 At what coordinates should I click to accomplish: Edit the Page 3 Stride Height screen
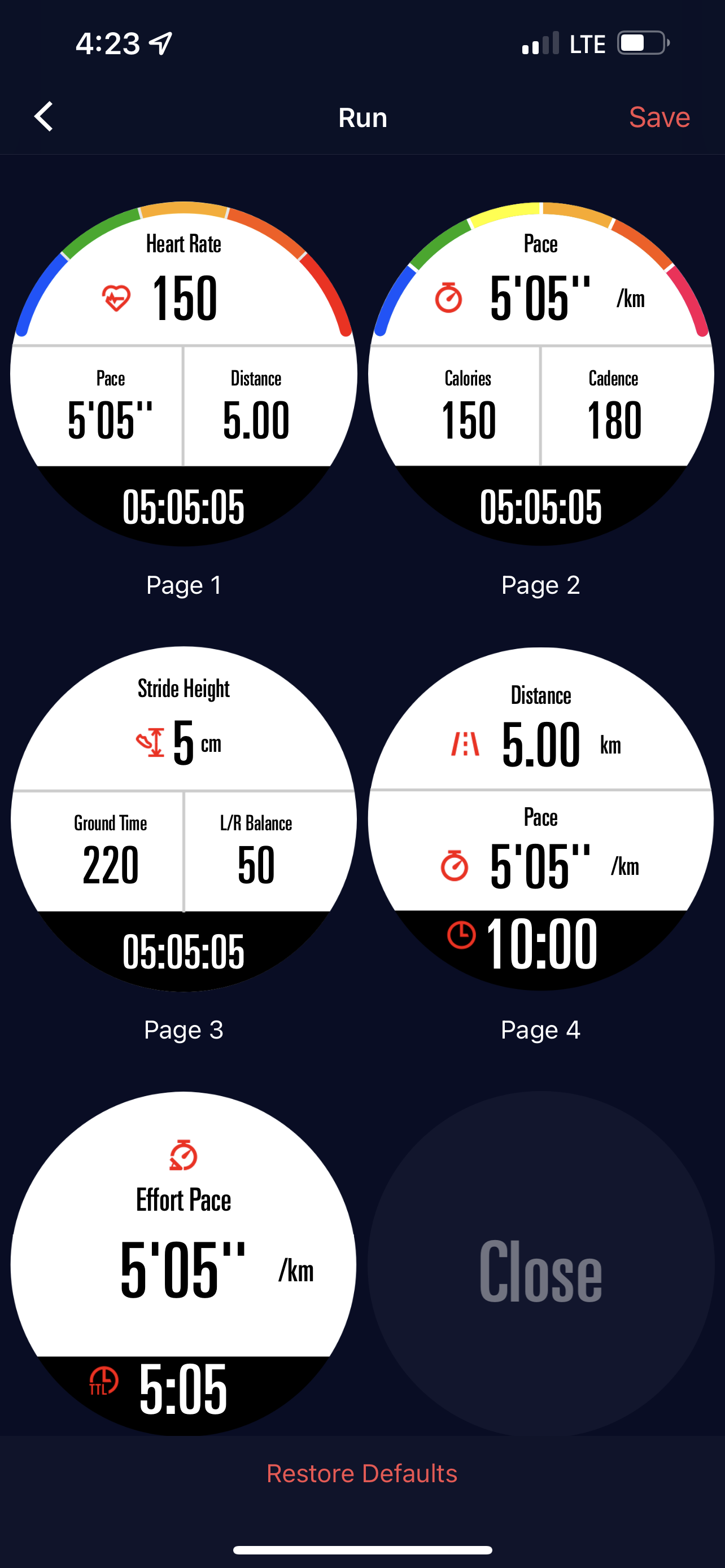184,818
